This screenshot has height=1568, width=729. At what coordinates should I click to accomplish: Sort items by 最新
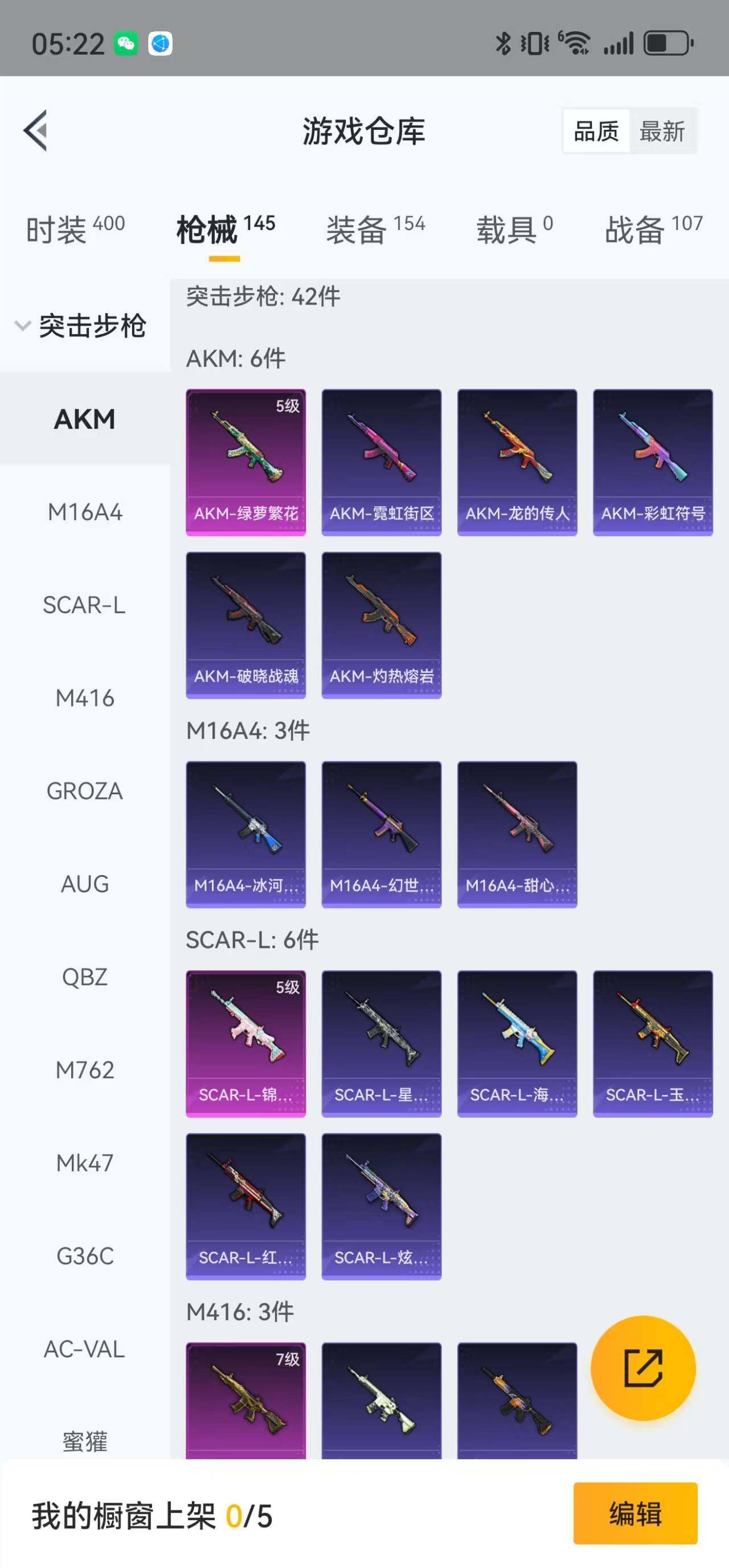[x=662, y=131]
